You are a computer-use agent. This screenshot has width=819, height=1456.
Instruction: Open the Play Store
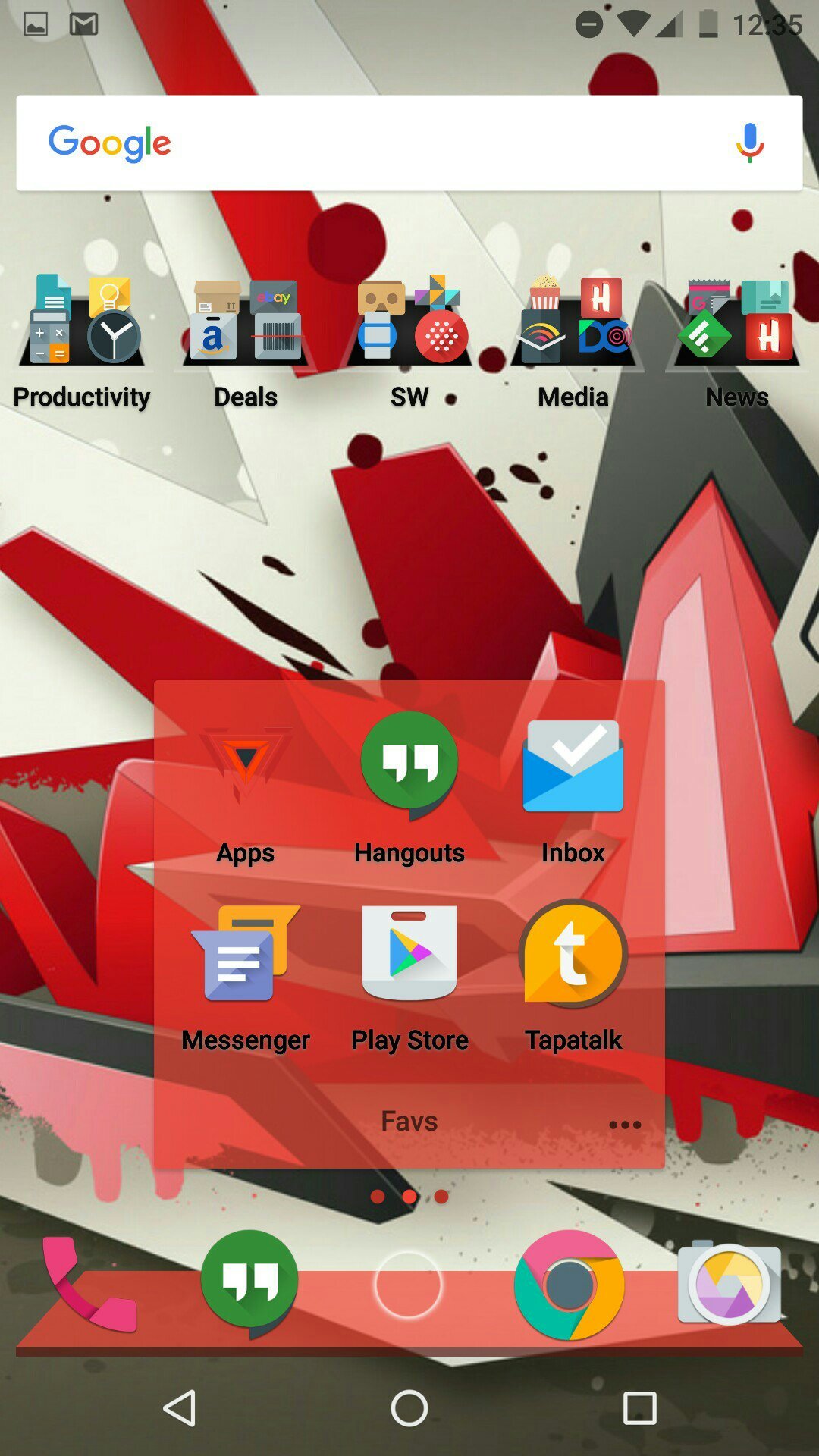coord(409,954)
